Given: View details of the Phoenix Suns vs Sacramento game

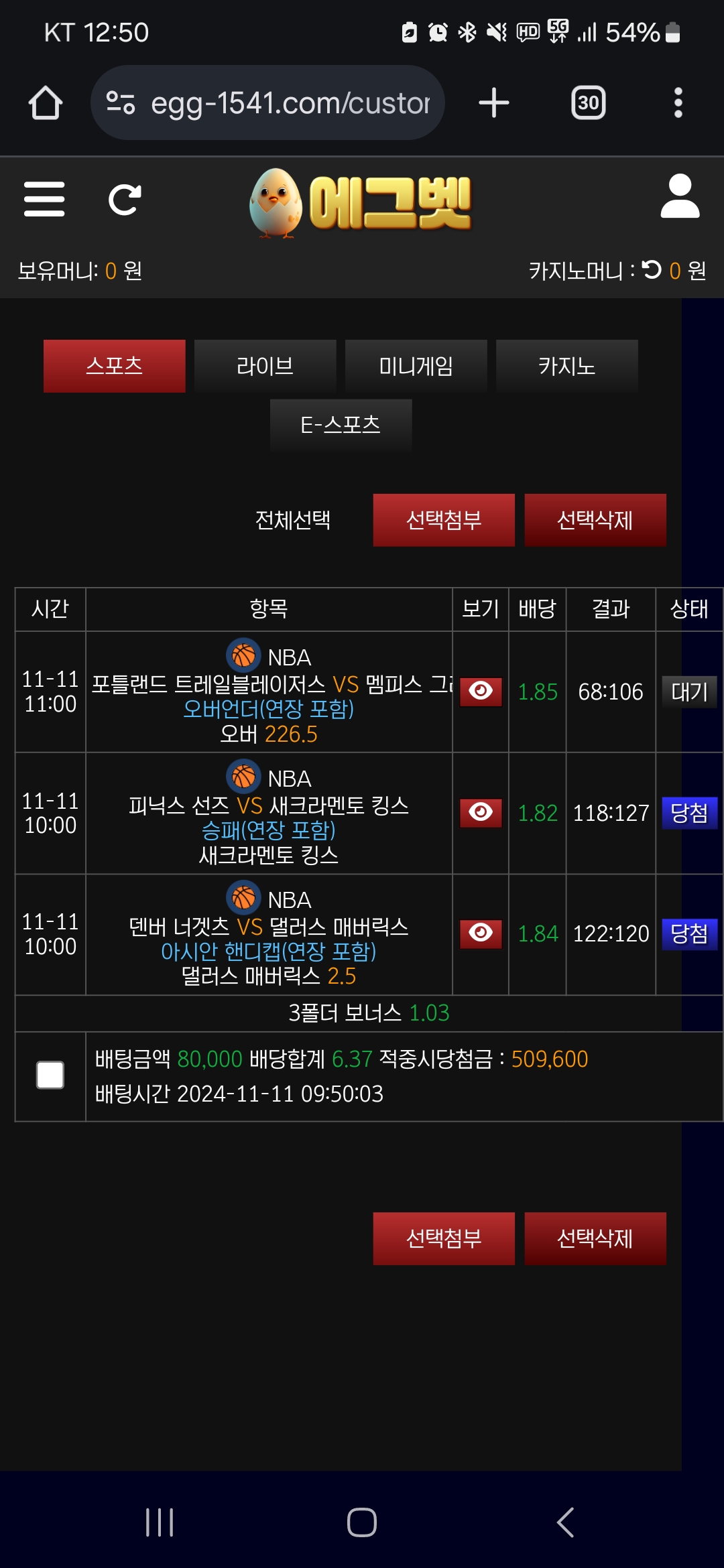Looking at the screenshot, I should pos(481,813).
